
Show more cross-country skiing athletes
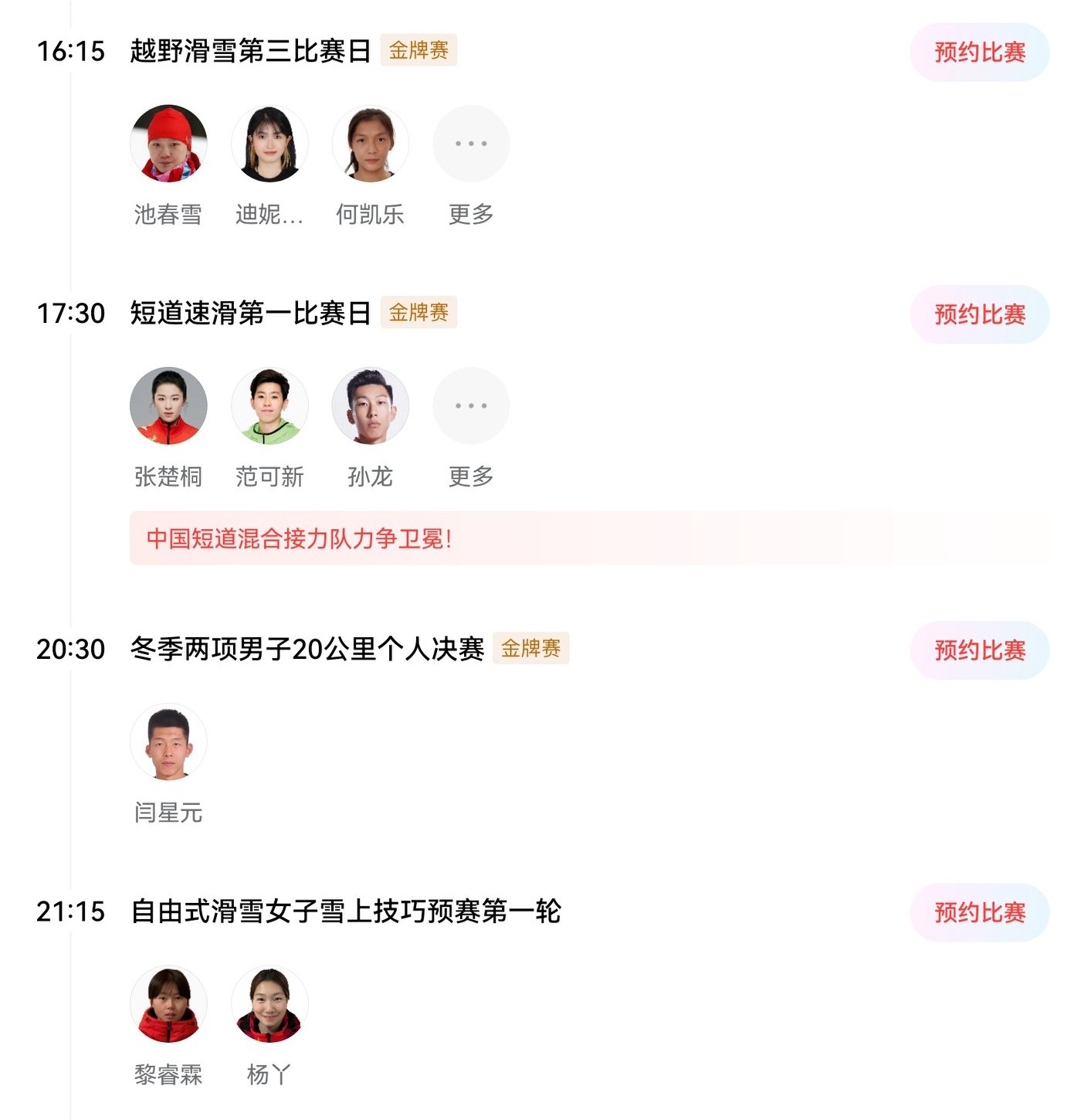click(x=470, y=144)
